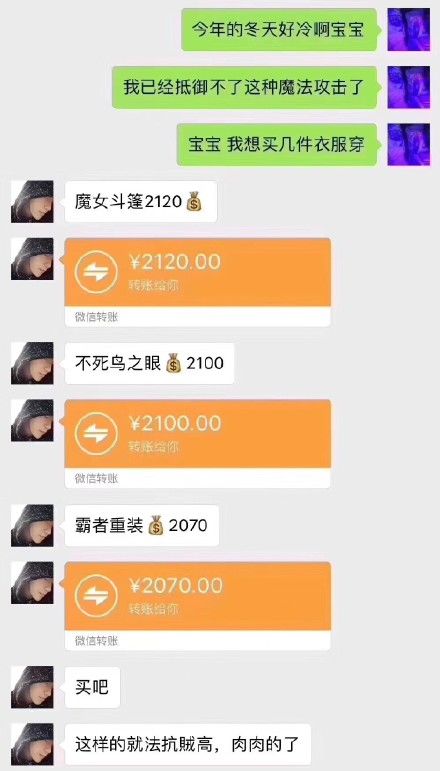
Task: Open own avatar beside 今年的冬天好冷啊宝宝
Action: pyautogui.click(x=409, y=30)
